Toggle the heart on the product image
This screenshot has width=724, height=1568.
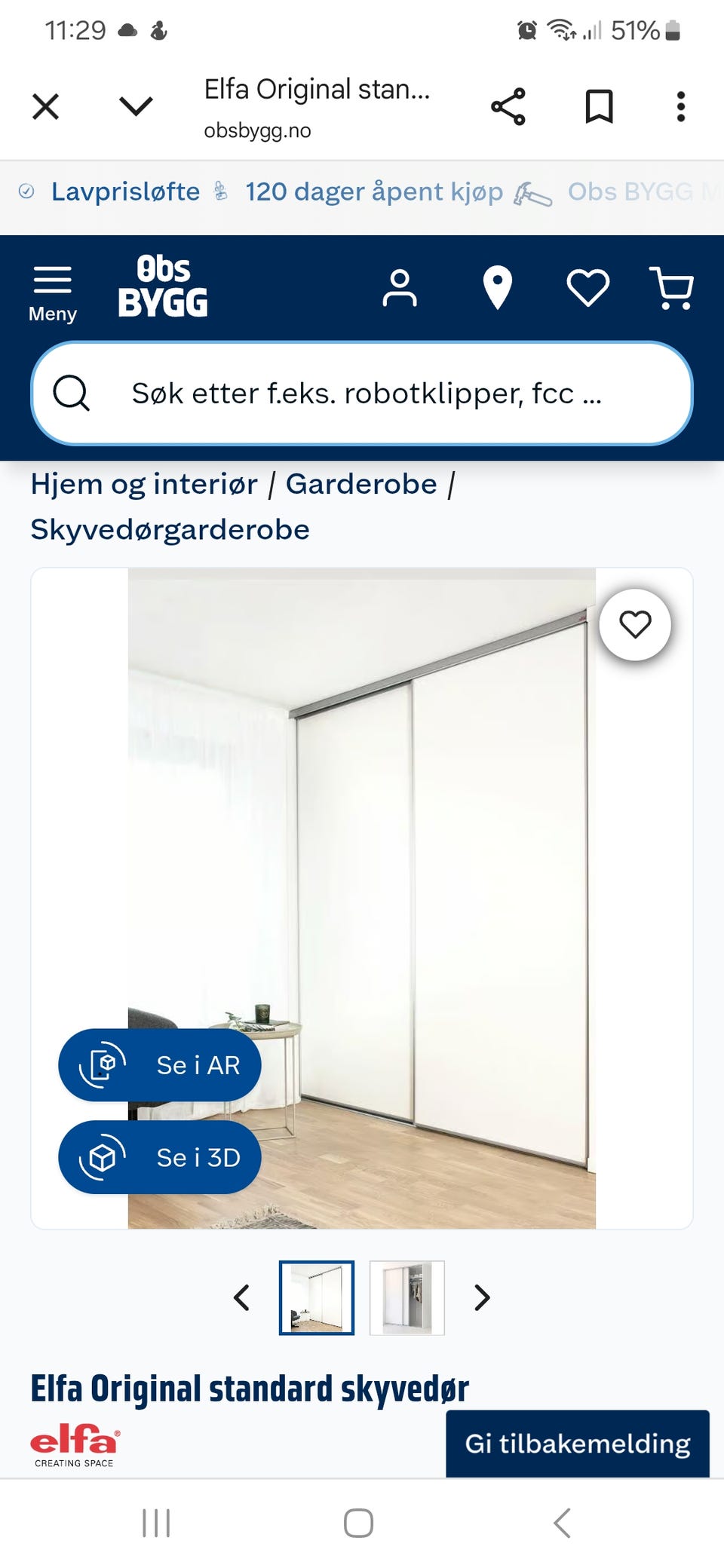[x=636, y=623]
